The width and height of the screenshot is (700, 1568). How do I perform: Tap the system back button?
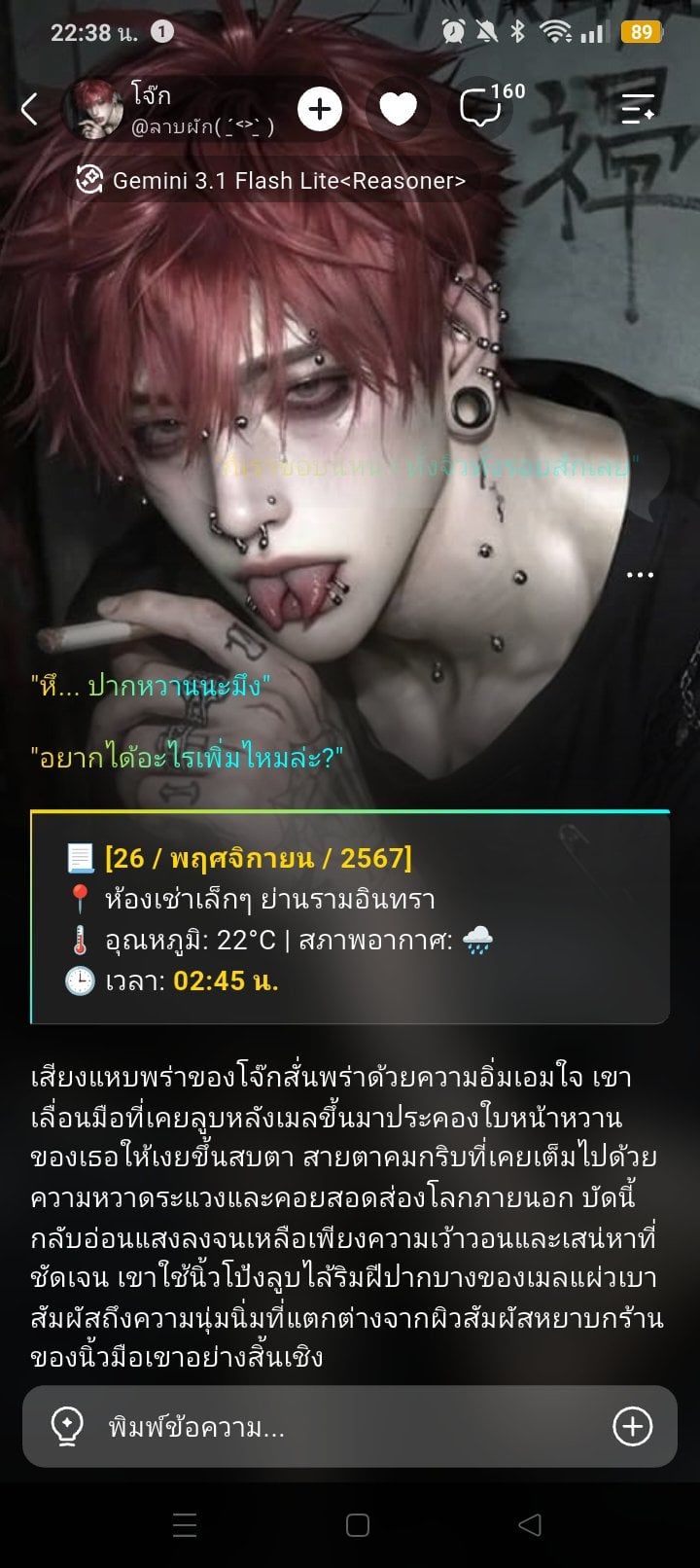point(530,1524)
